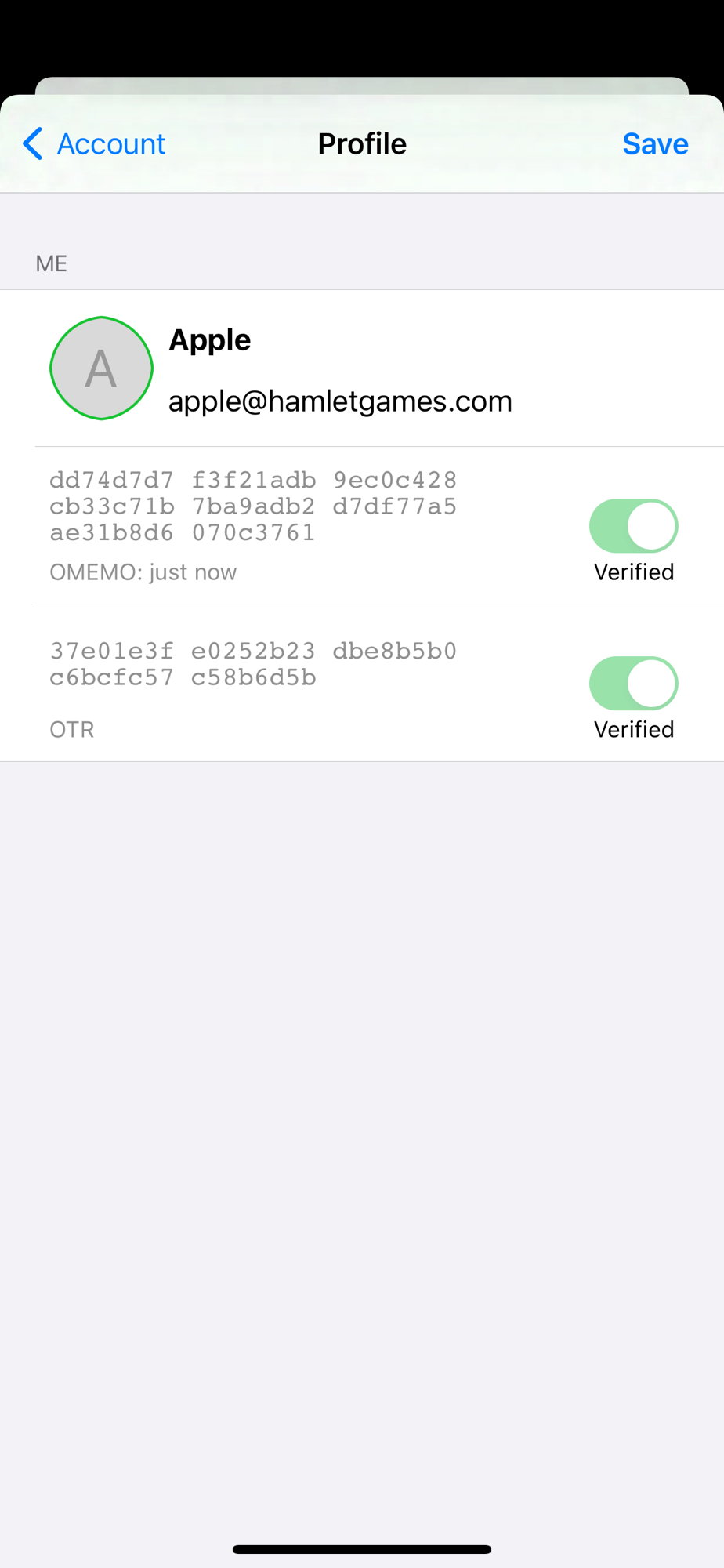The width and height of the screenshot is (724, 1568).
Task: Tap the Apple profile avatar
Action: point(101,368)
